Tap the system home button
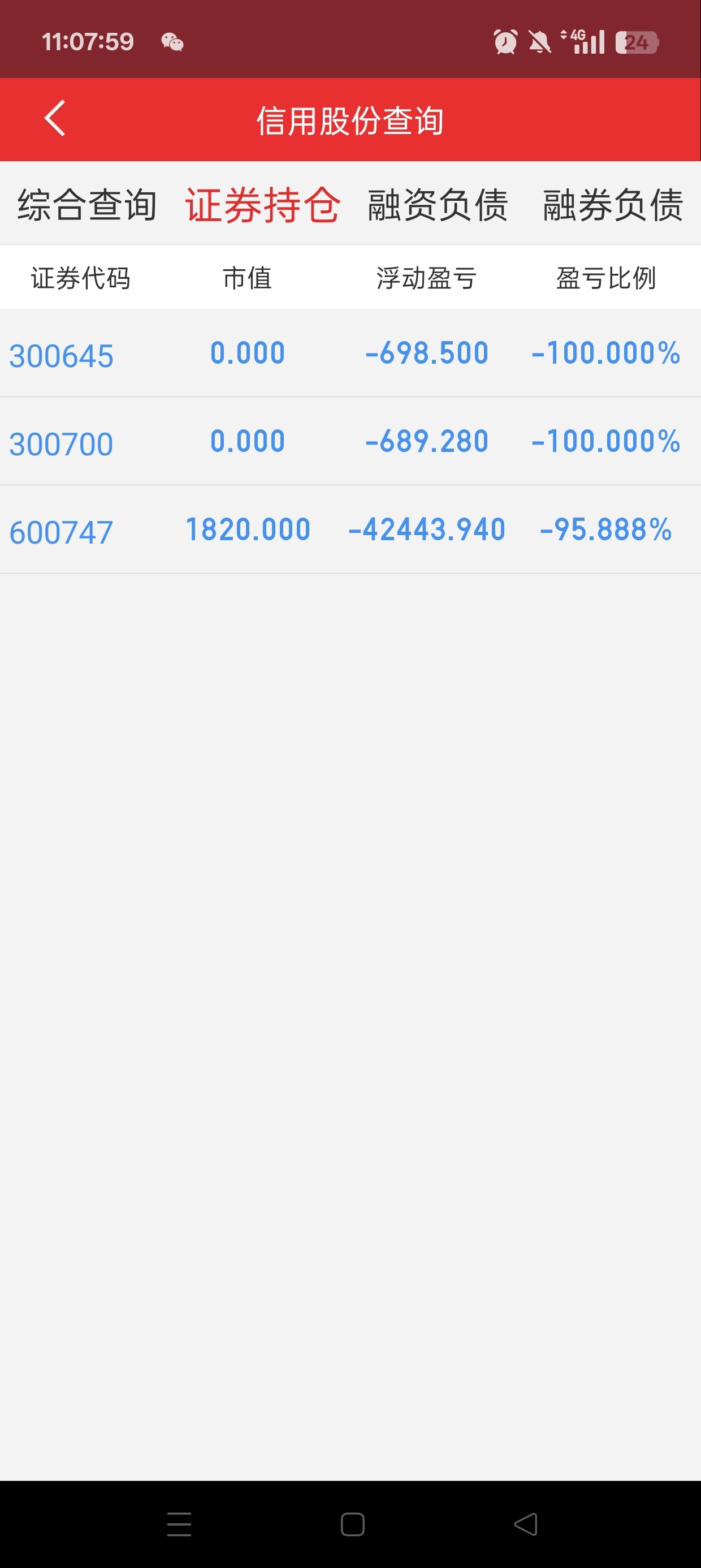 click(x=352, y=1524)
